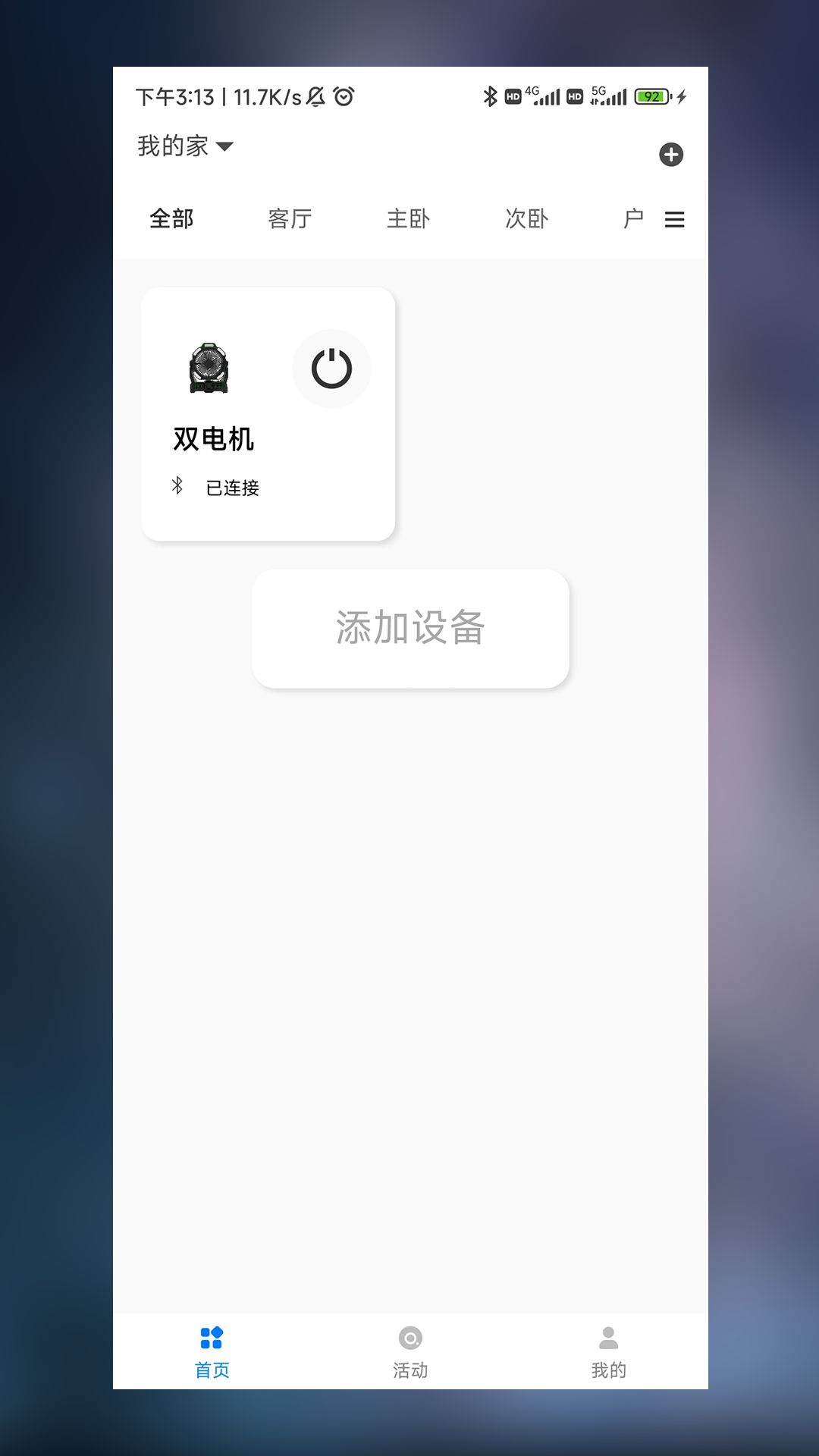Tap the plus icon to add a device
Viewport: 819px width, 1456px height.
coord(671,154)
